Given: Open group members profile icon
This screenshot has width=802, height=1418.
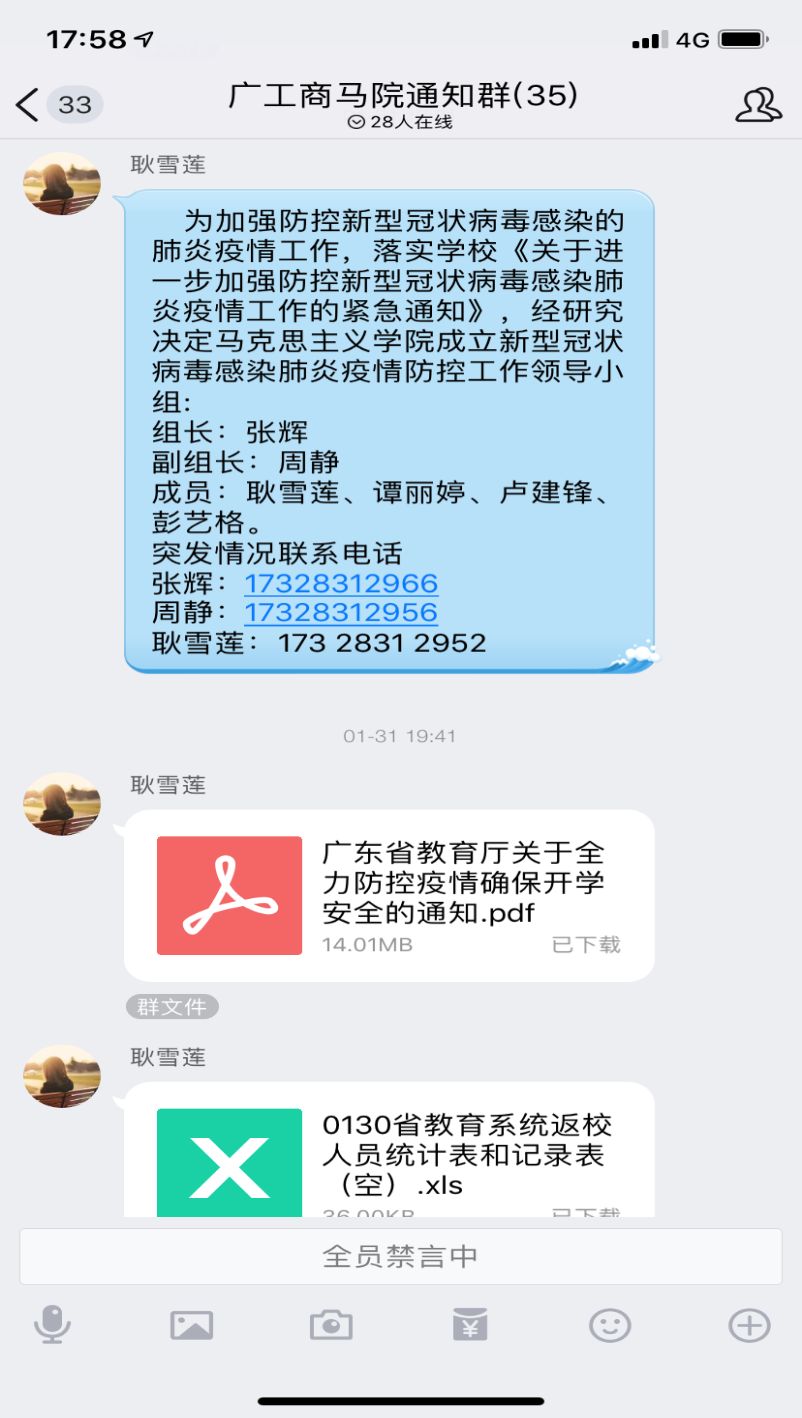Looking at the screenshot, I should pyautogui.click(x=758, y=105).
